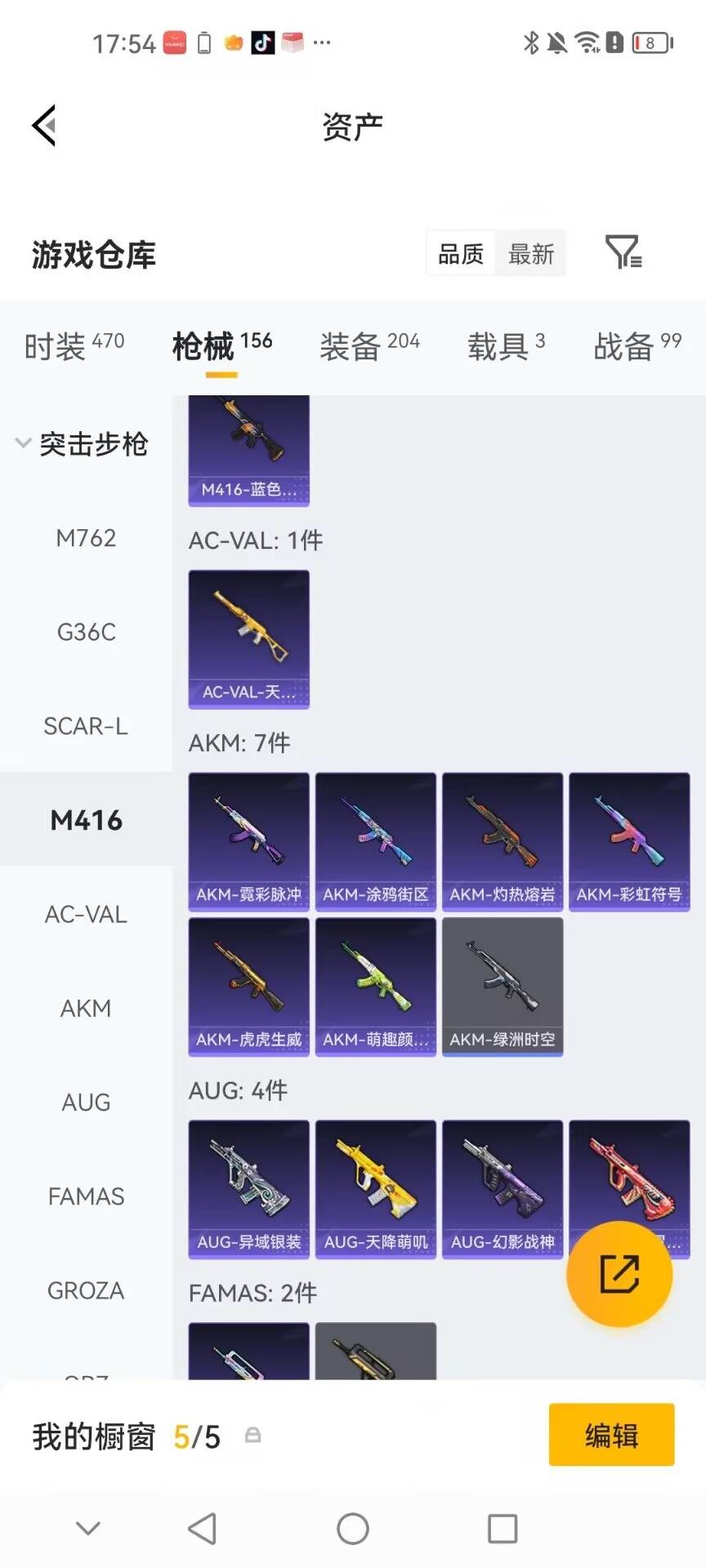The image size is (706, 1568).
Task: Go to the system home screen
Action: click(353, 1528)
